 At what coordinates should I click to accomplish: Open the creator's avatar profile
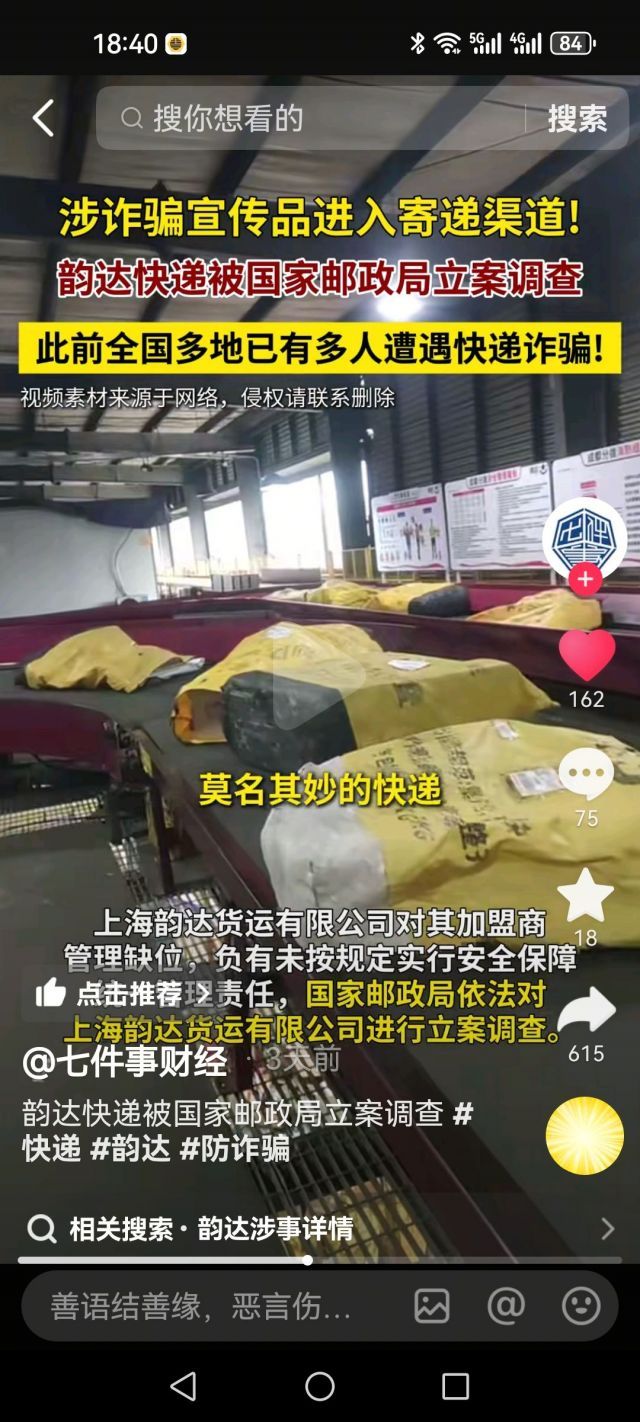[x=585, y=535]
